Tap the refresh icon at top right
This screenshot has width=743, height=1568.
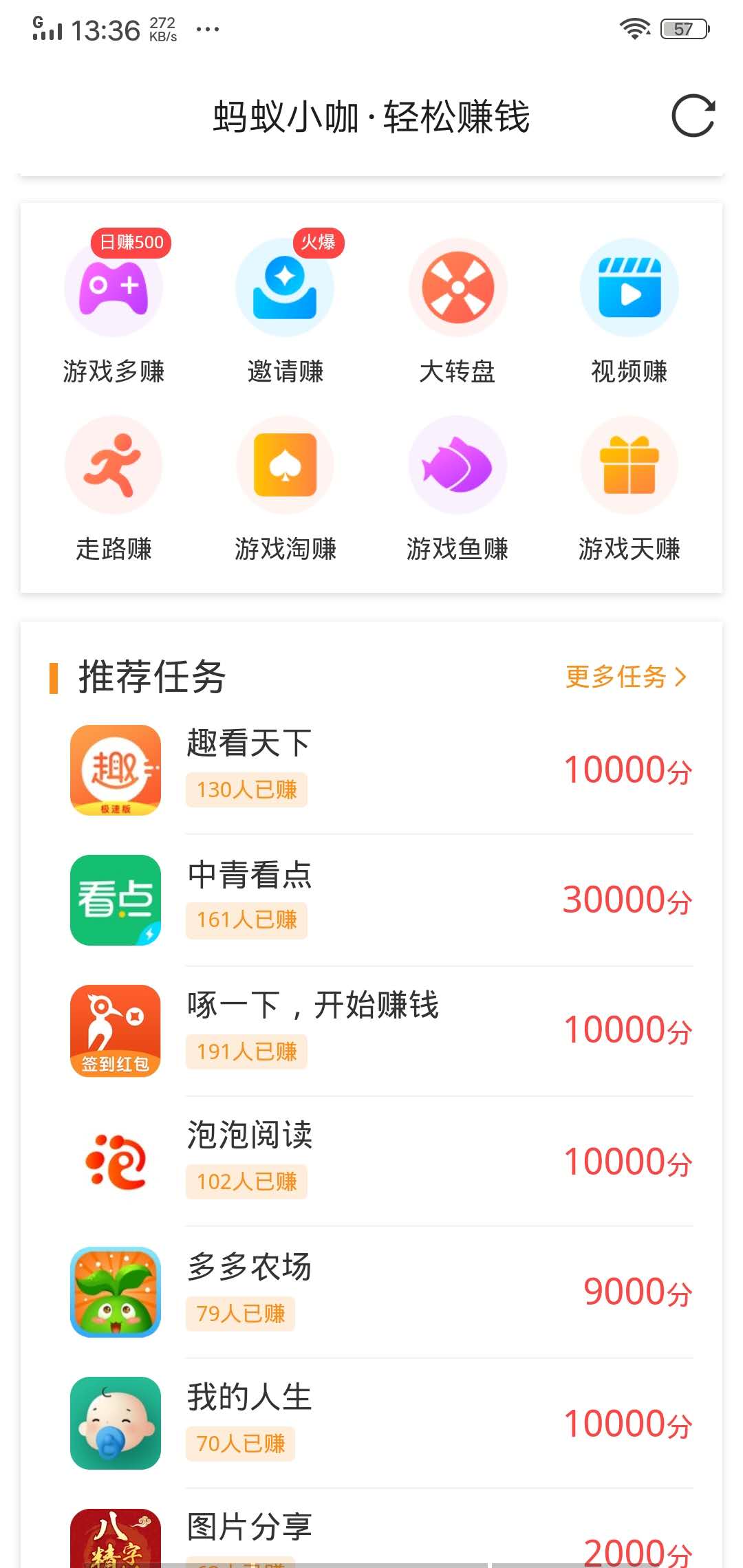coord(694,117)
